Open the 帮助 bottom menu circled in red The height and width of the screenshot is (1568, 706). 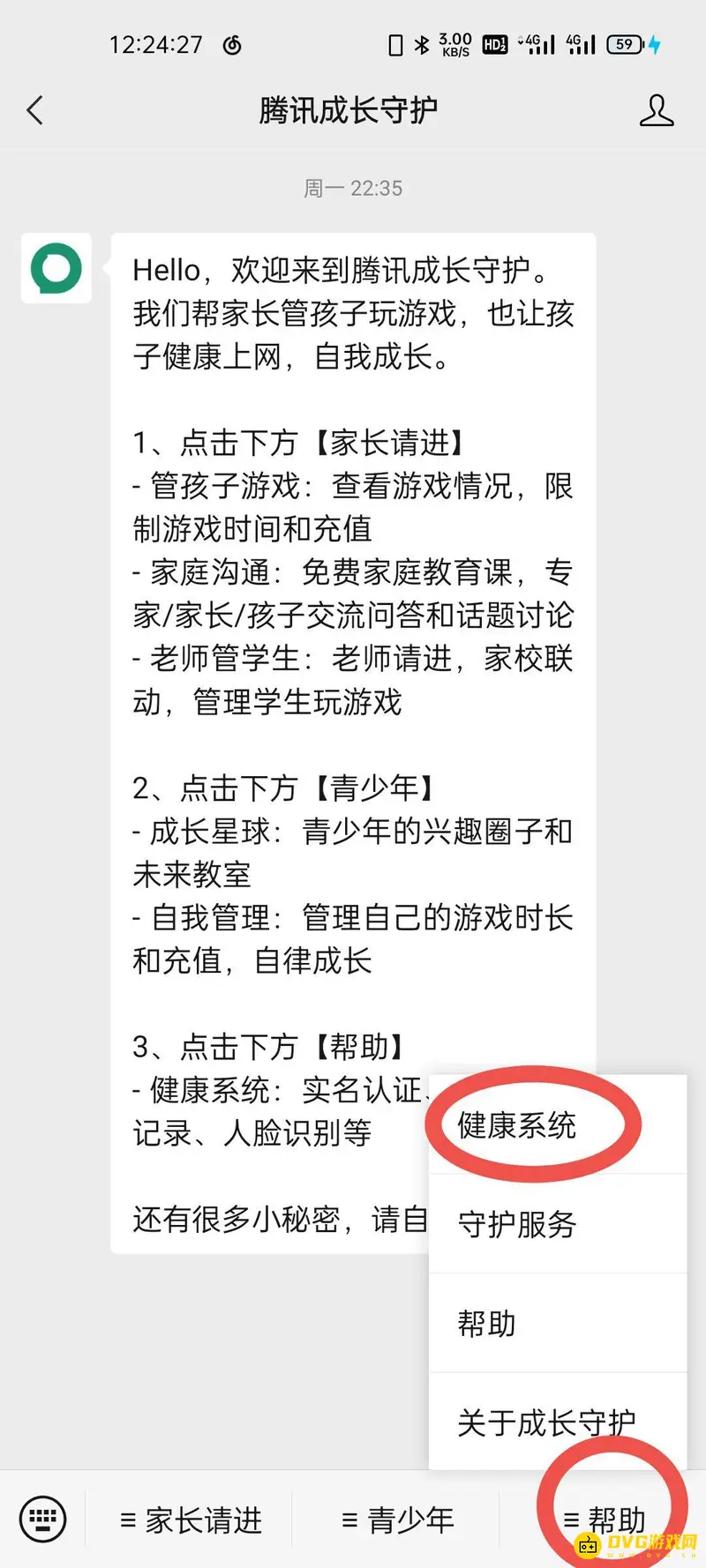point(618,1519)
